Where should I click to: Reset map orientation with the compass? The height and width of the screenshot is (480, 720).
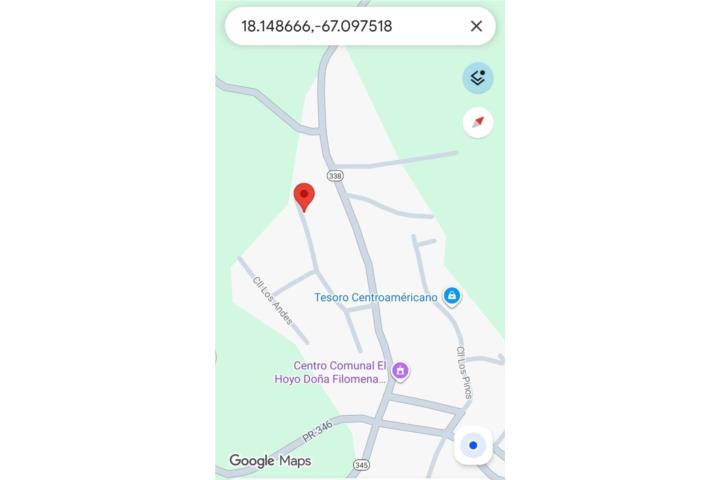478,122
